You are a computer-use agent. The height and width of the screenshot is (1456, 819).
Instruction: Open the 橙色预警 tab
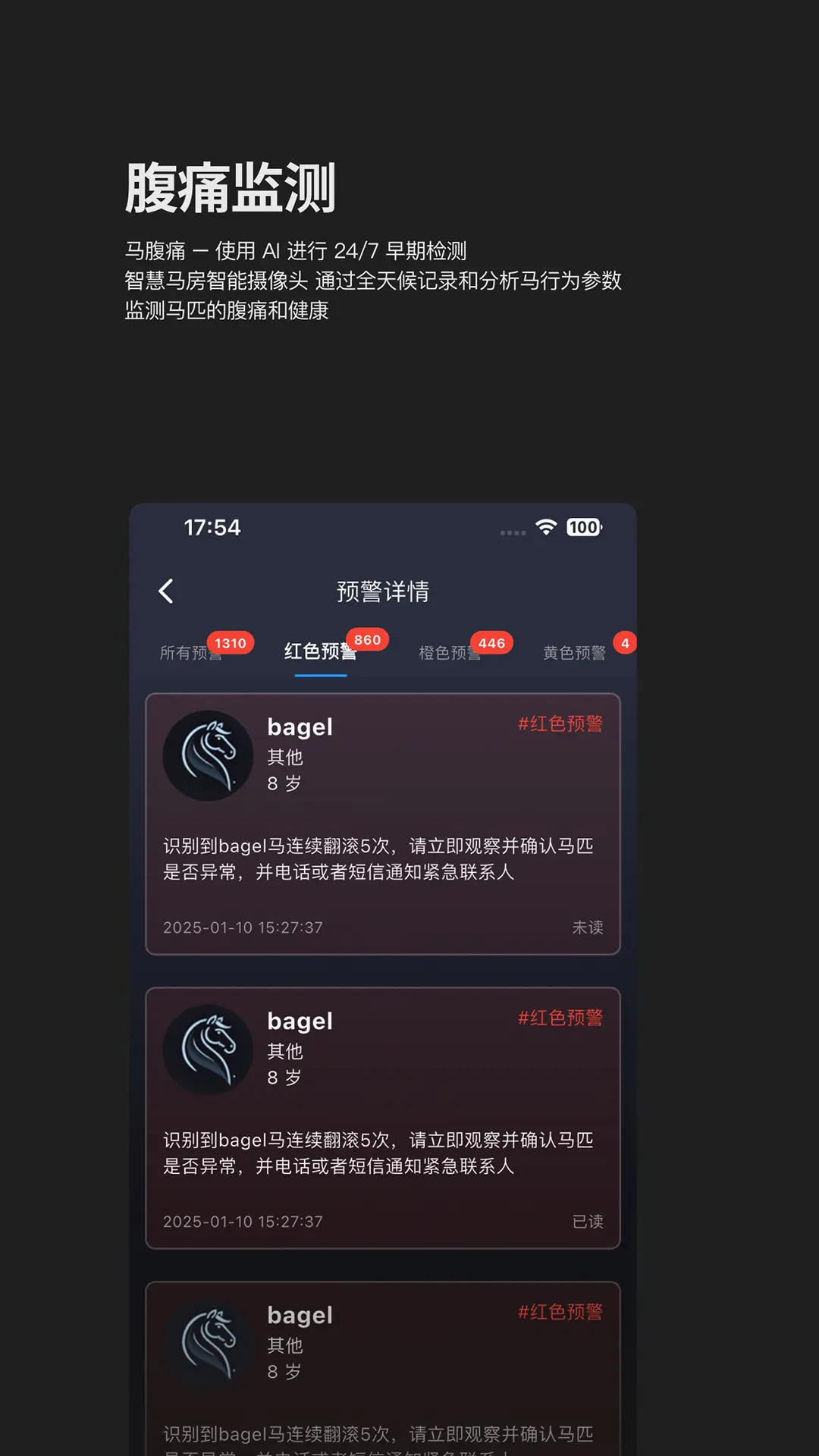tap(451, 653)
